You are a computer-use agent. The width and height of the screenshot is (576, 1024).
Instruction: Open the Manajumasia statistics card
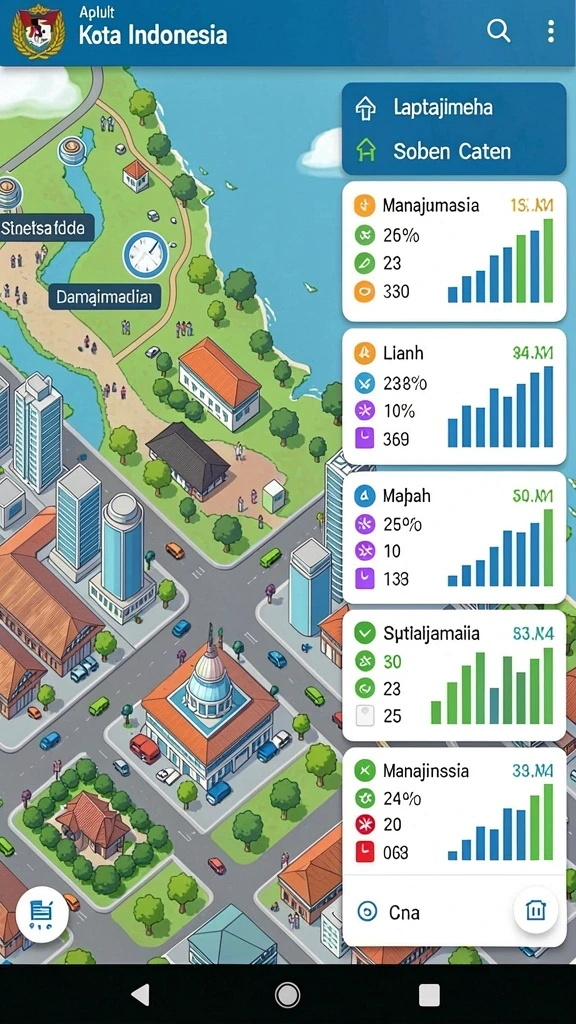(x=454, y=251)
